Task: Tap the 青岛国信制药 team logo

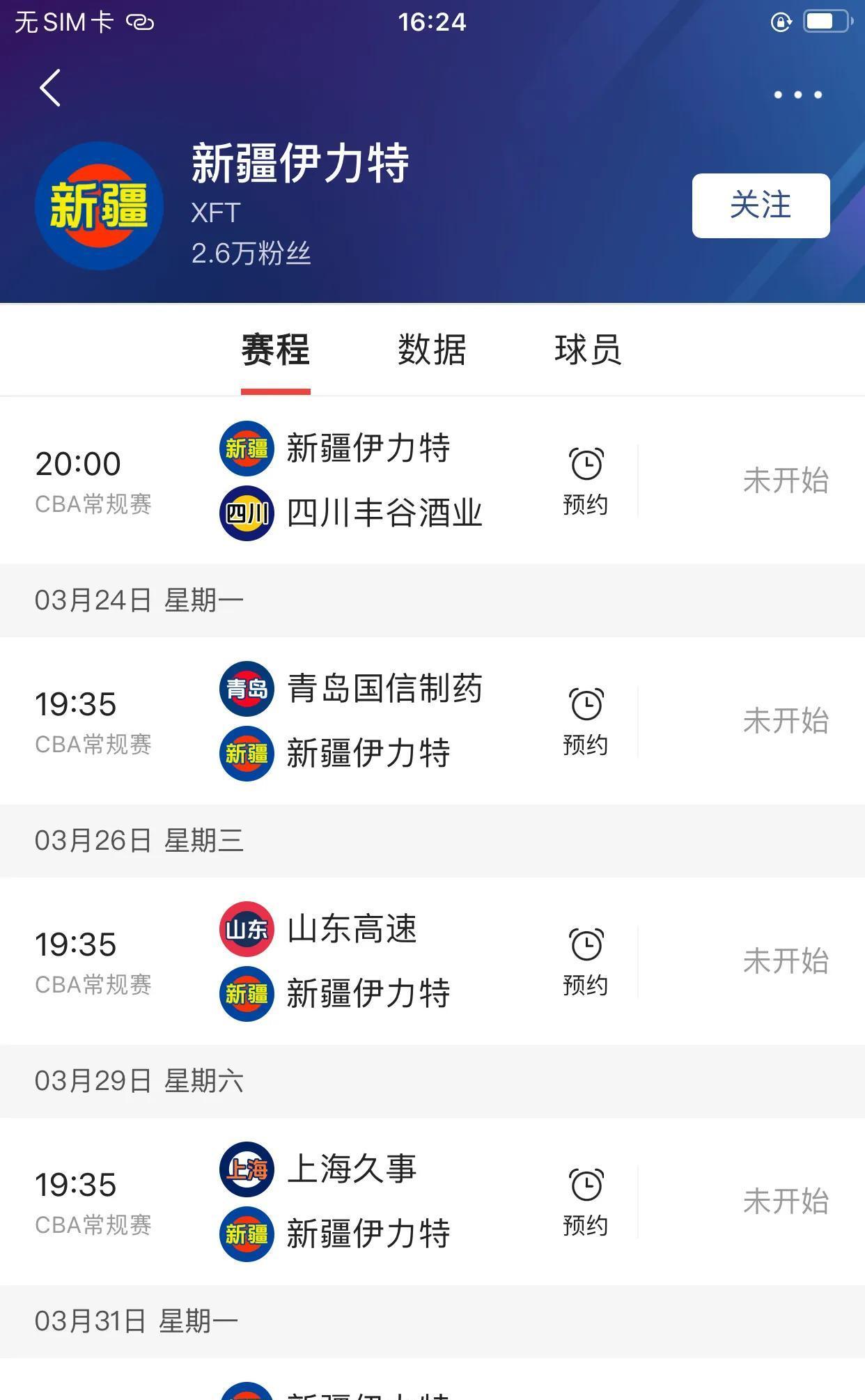Action: 245,690
